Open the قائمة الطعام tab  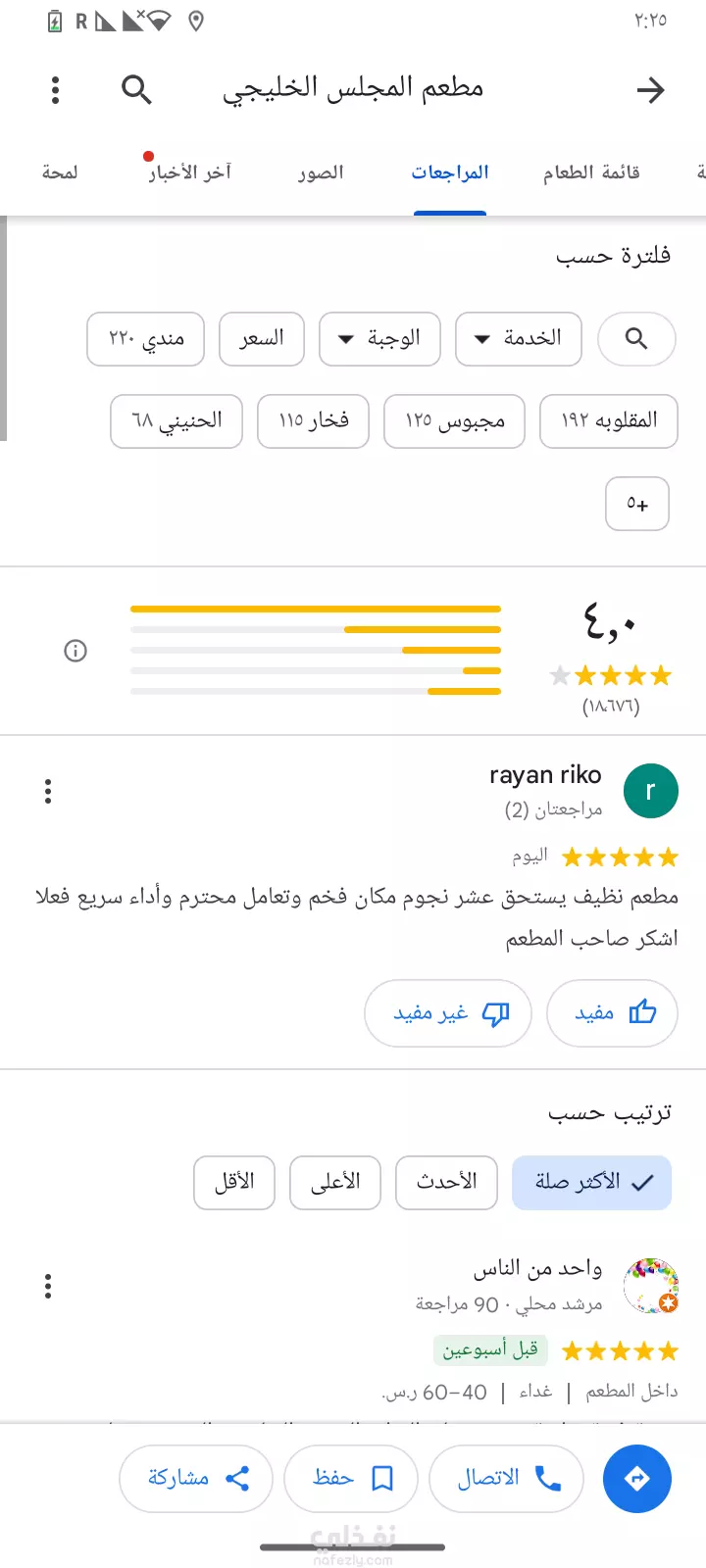pyautogui.click(x=591, y=172)
